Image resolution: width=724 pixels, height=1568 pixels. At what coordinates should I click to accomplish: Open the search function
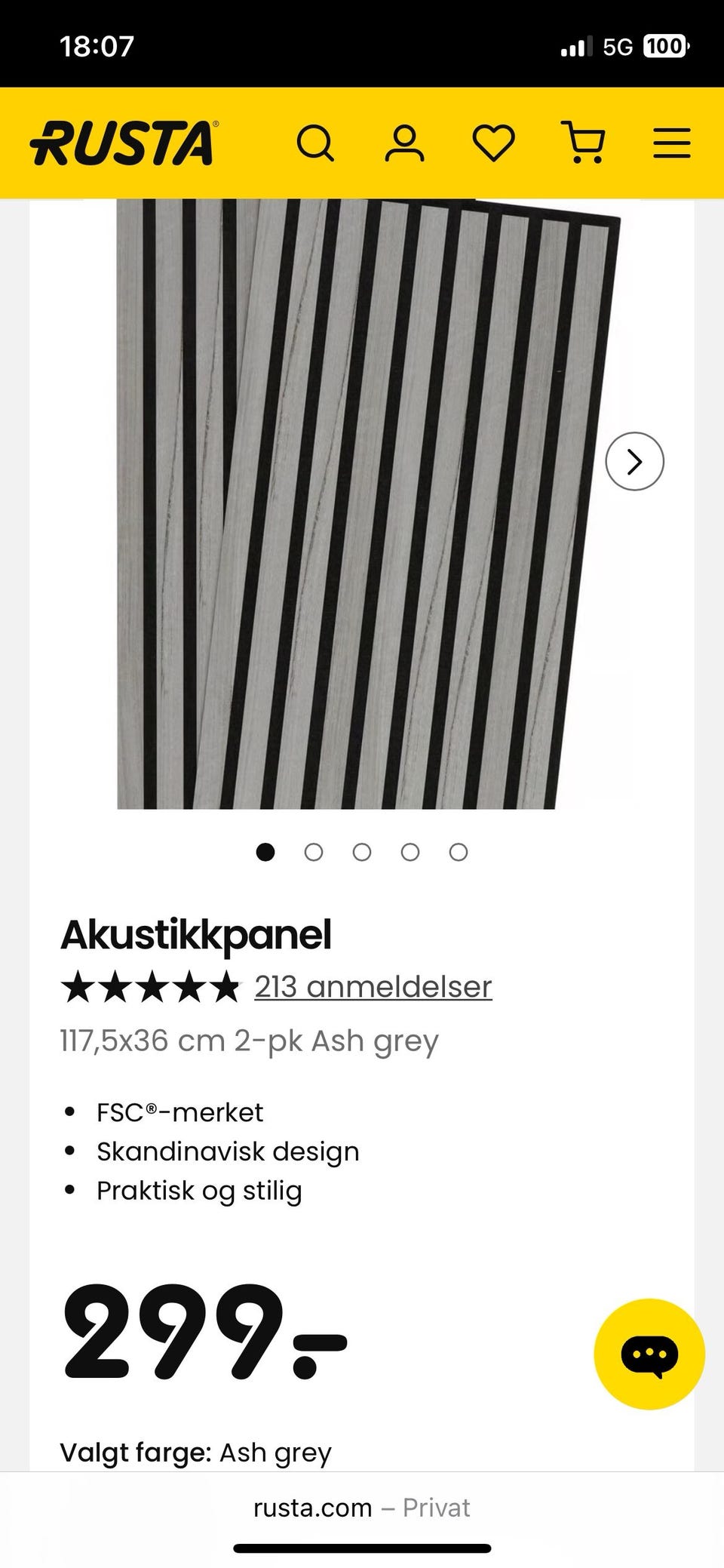point(317,142)
